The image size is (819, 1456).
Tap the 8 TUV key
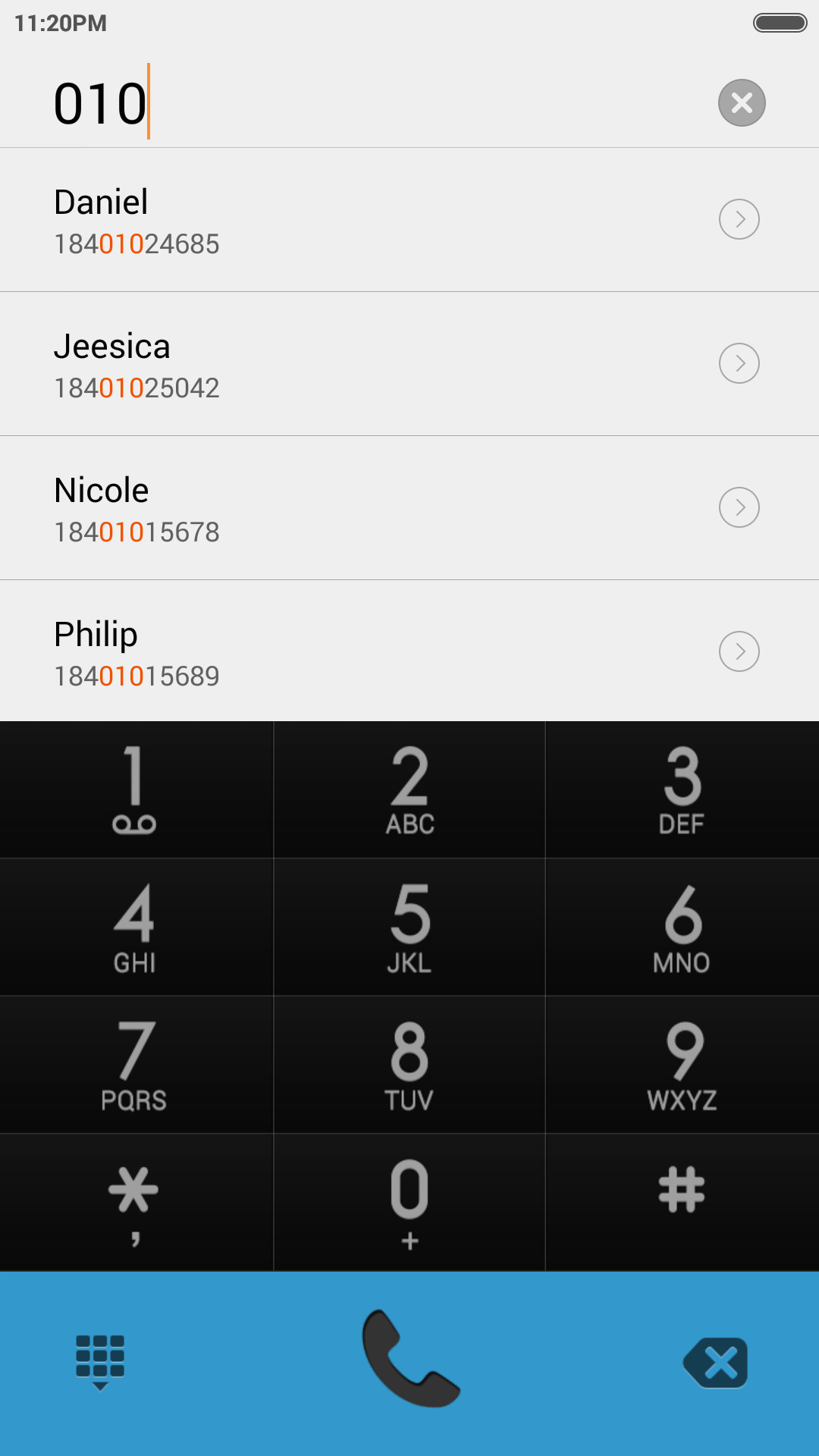409,1065
